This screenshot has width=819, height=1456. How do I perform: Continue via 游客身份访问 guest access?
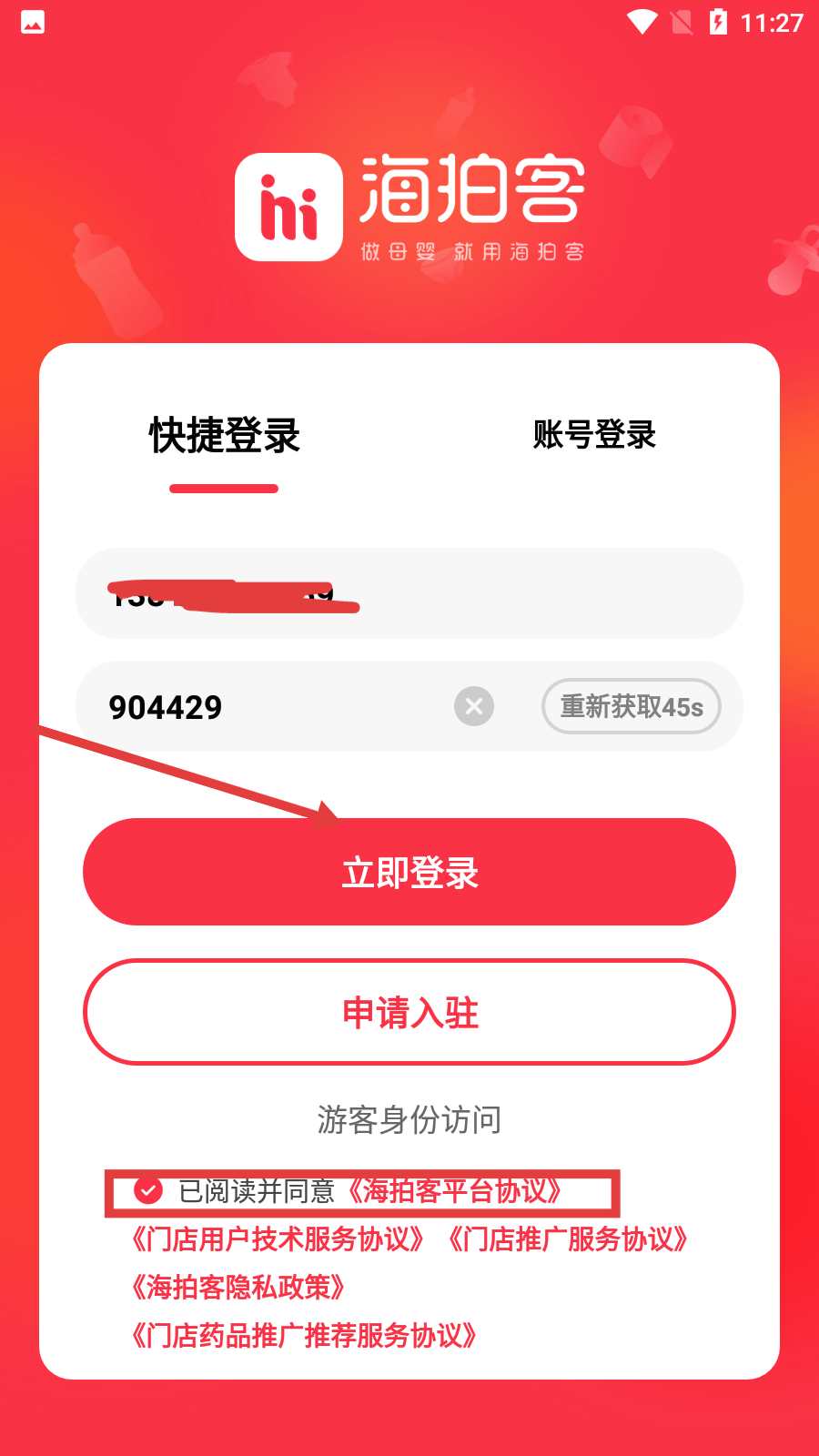[409, 1119]
